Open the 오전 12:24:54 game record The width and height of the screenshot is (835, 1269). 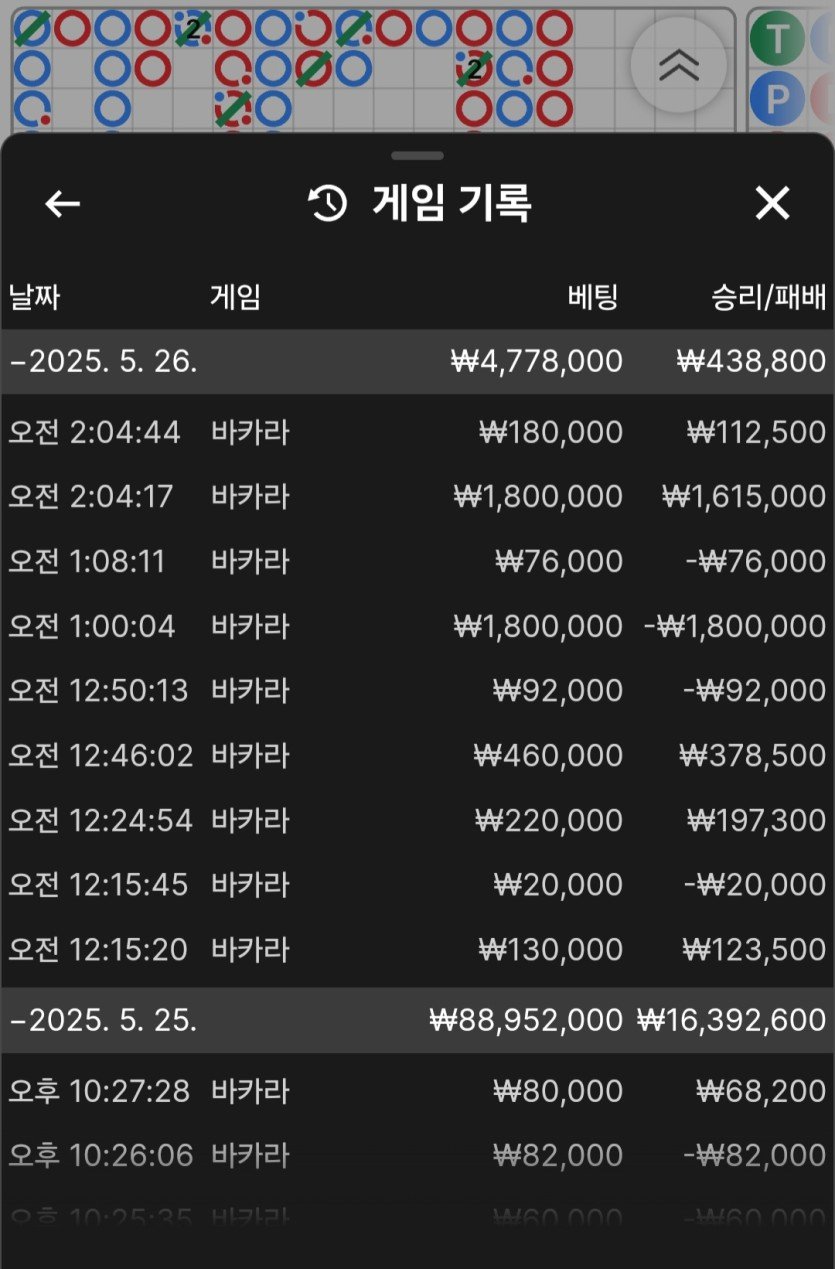[417, 820]
